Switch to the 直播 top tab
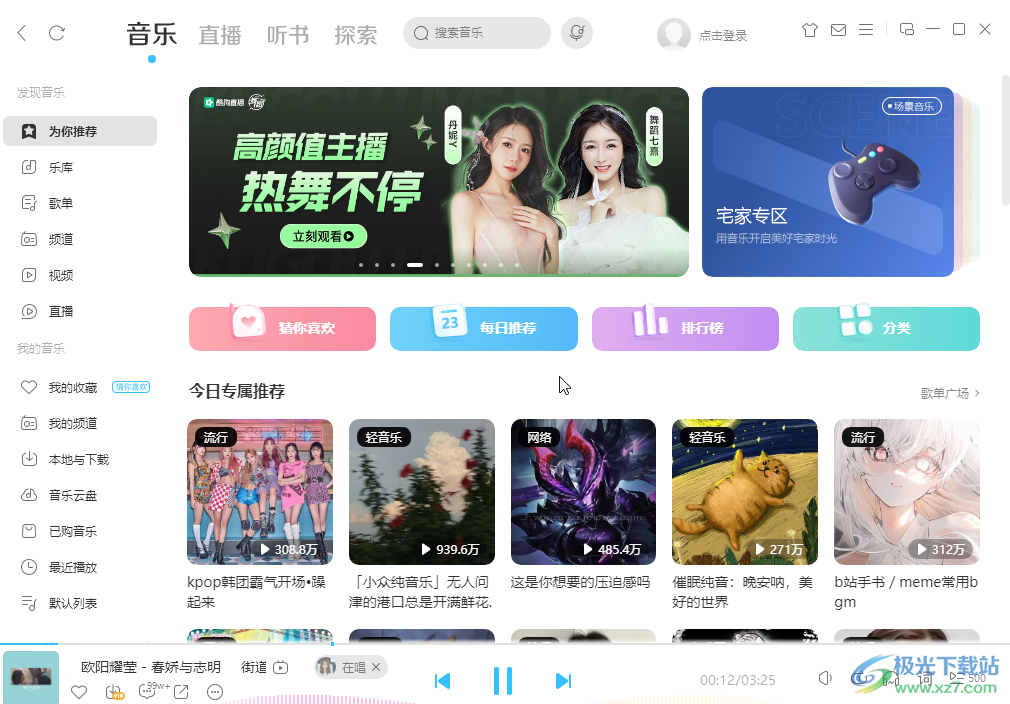Image resolution: width=1010 pixels, height=704 pixels. pos(220,34)
